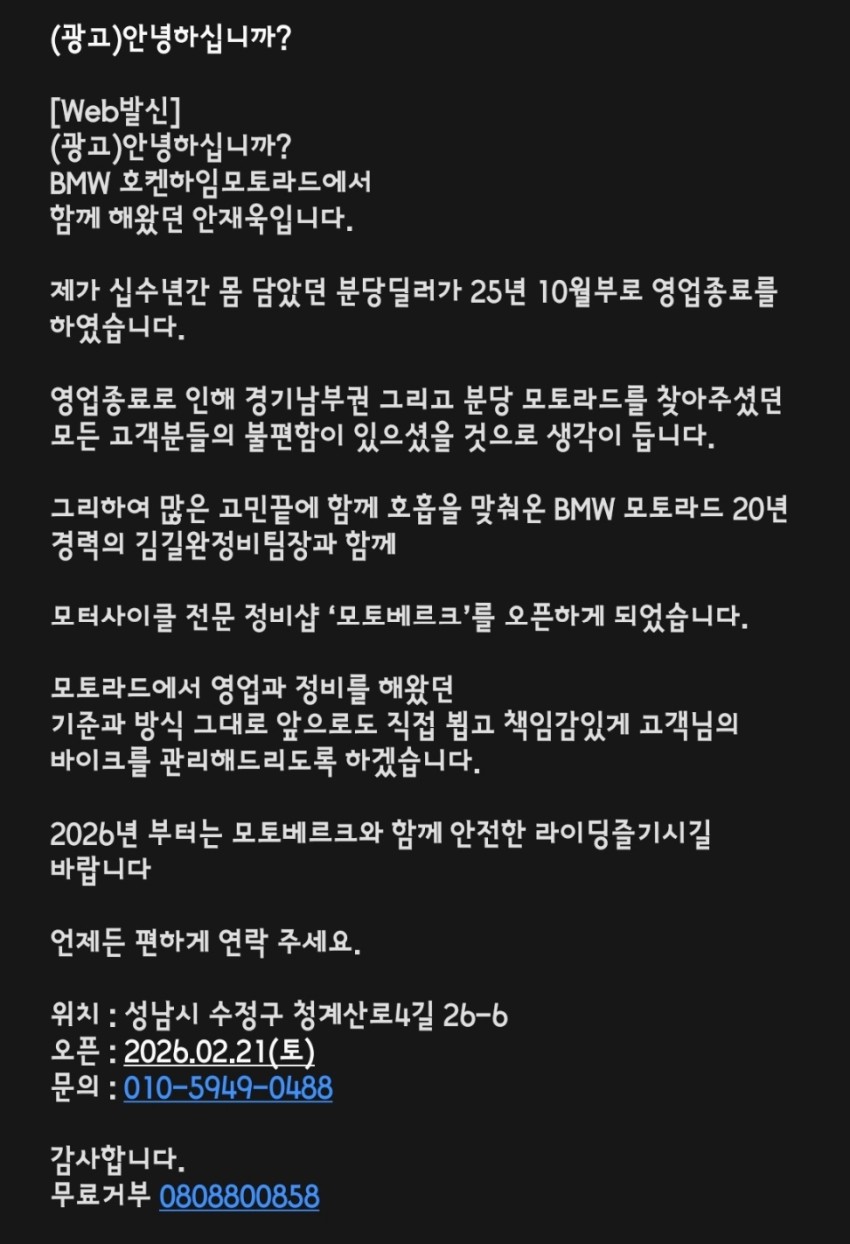Call the 010-5949-0488 inquiry number
The width and height of the screenshot is (850, 1244).
click(228, 1087)
